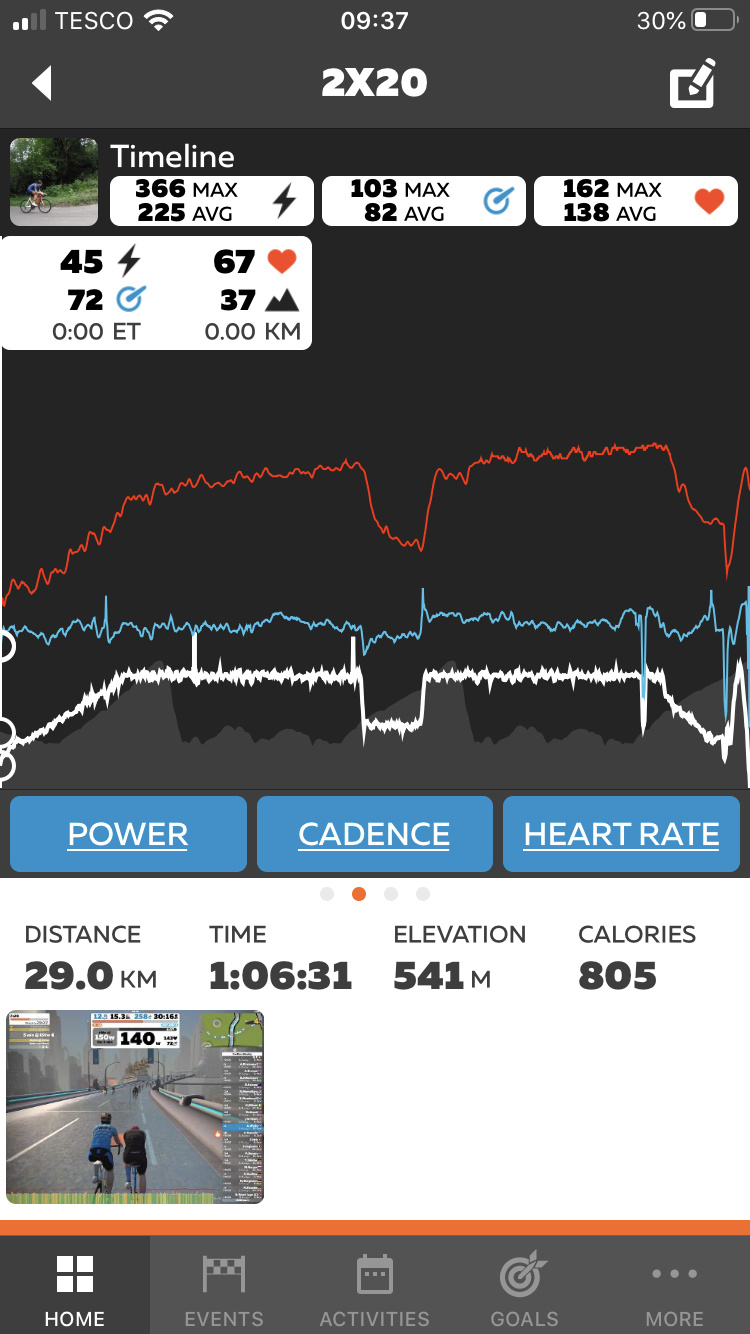Go to the Goals tab
Image resolution: width=750 pixels, height=1334 pixels.
tap(524, 1290)
